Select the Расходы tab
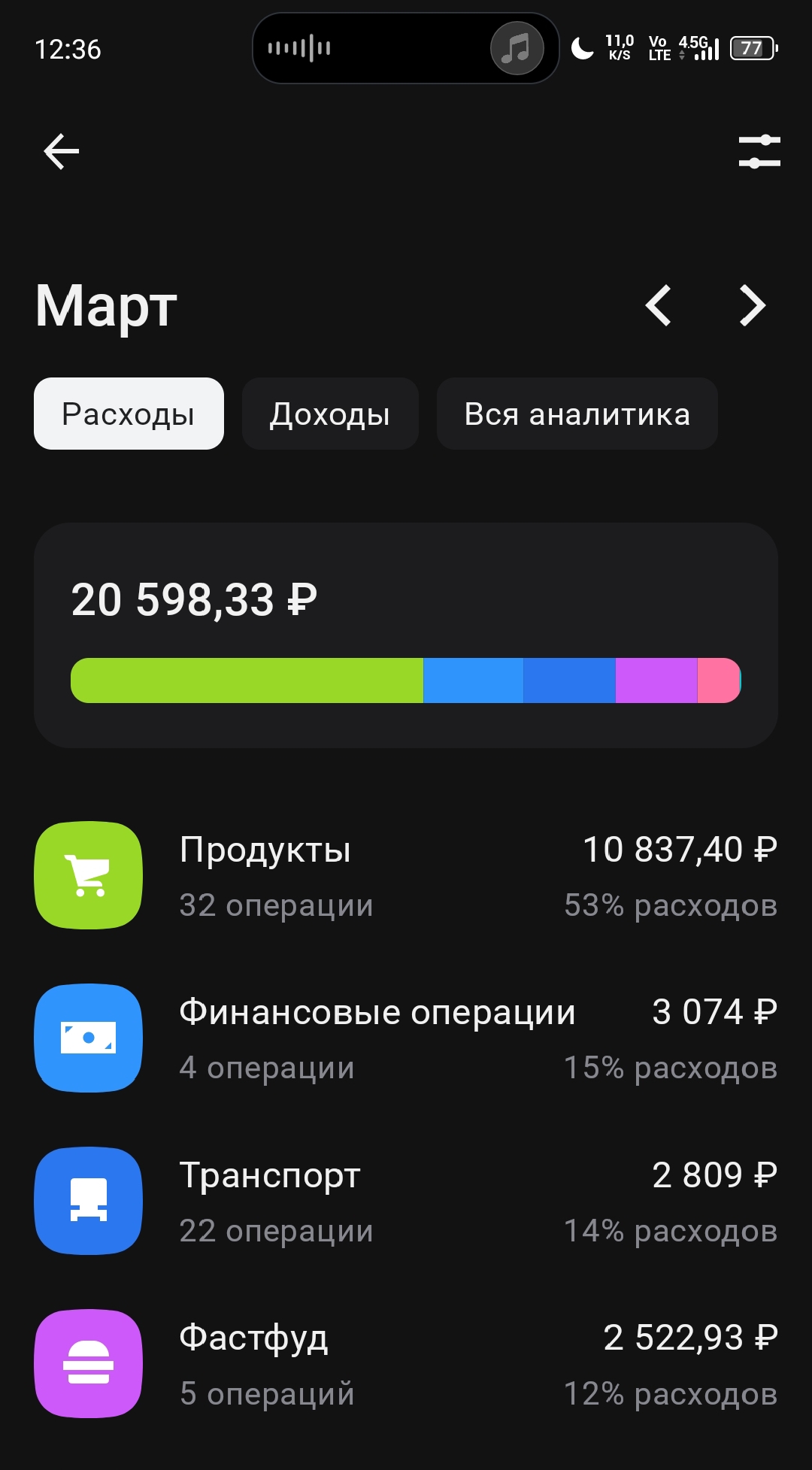 pyautogui.click(x=129, y=414)
